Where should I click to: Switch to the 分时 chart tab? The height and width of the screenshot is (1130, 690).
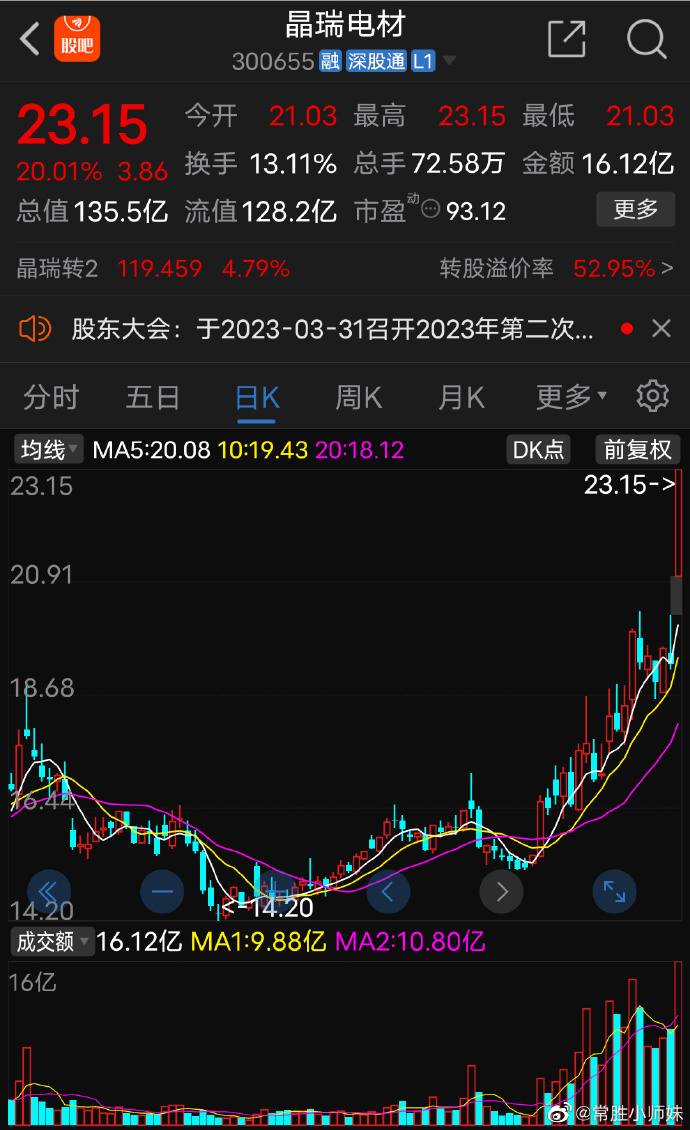(50, 397)
